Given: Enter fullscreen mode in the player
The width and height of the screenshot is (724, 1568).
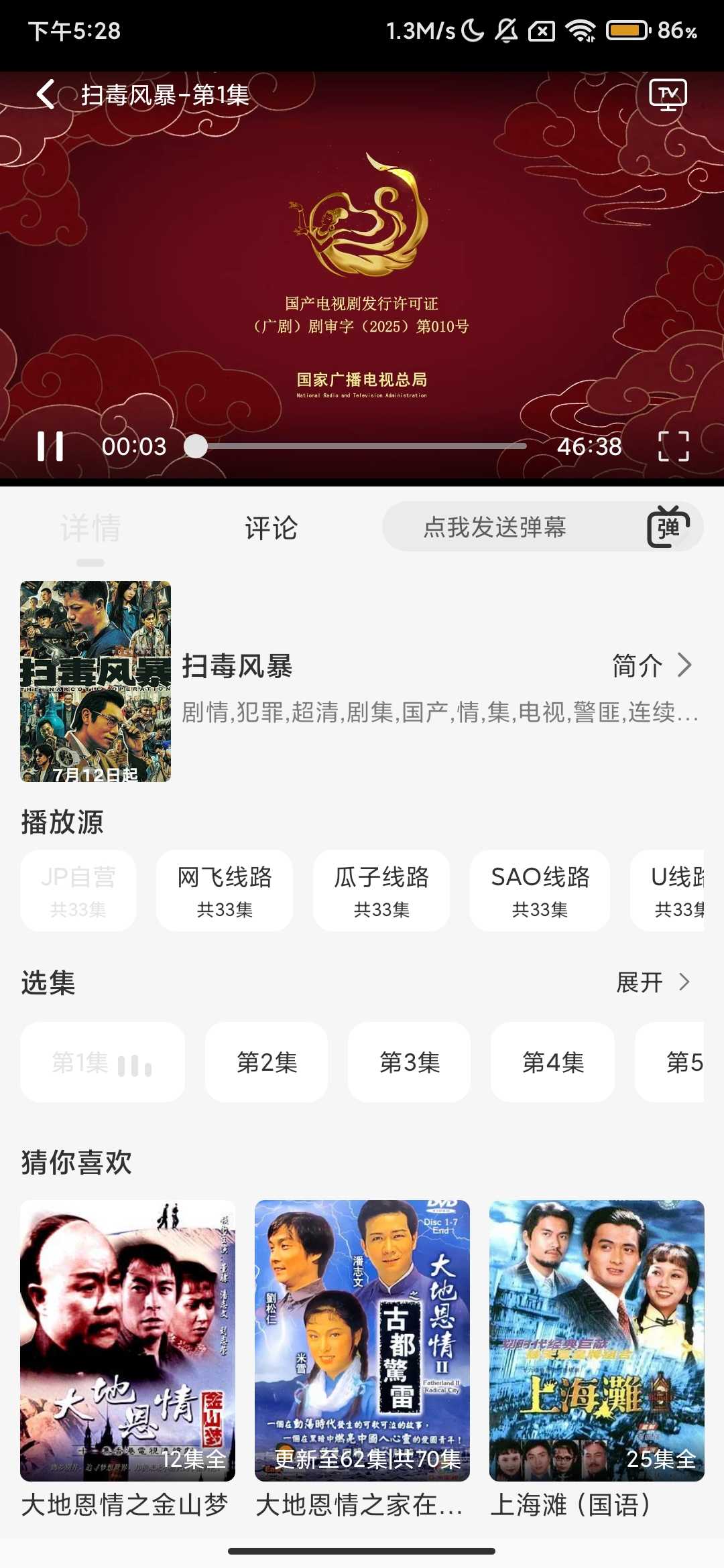Looking at the screenshot, I should (674, 446).
